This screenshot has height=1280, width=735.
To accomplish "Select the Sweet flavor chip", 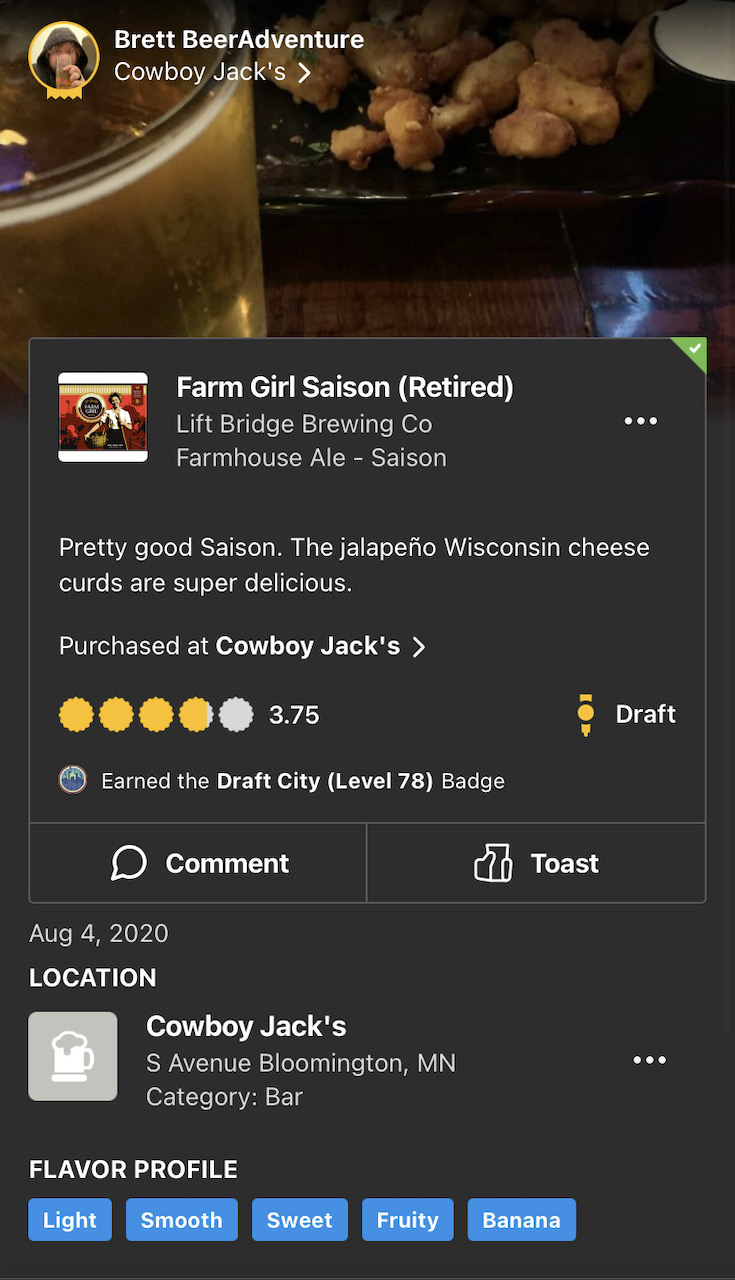I will coord(299,1220).
